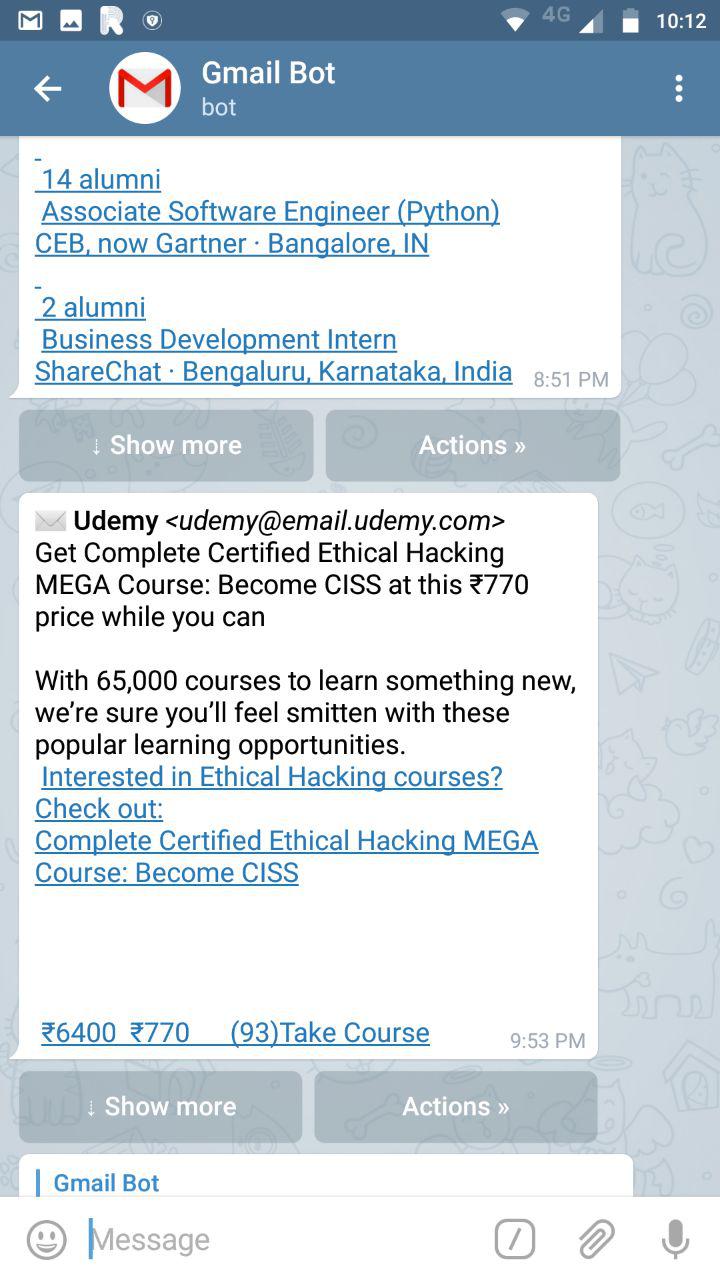Screen dimensions: 720x1280
Task: Open the 14 alumni link
Action: 100,180
